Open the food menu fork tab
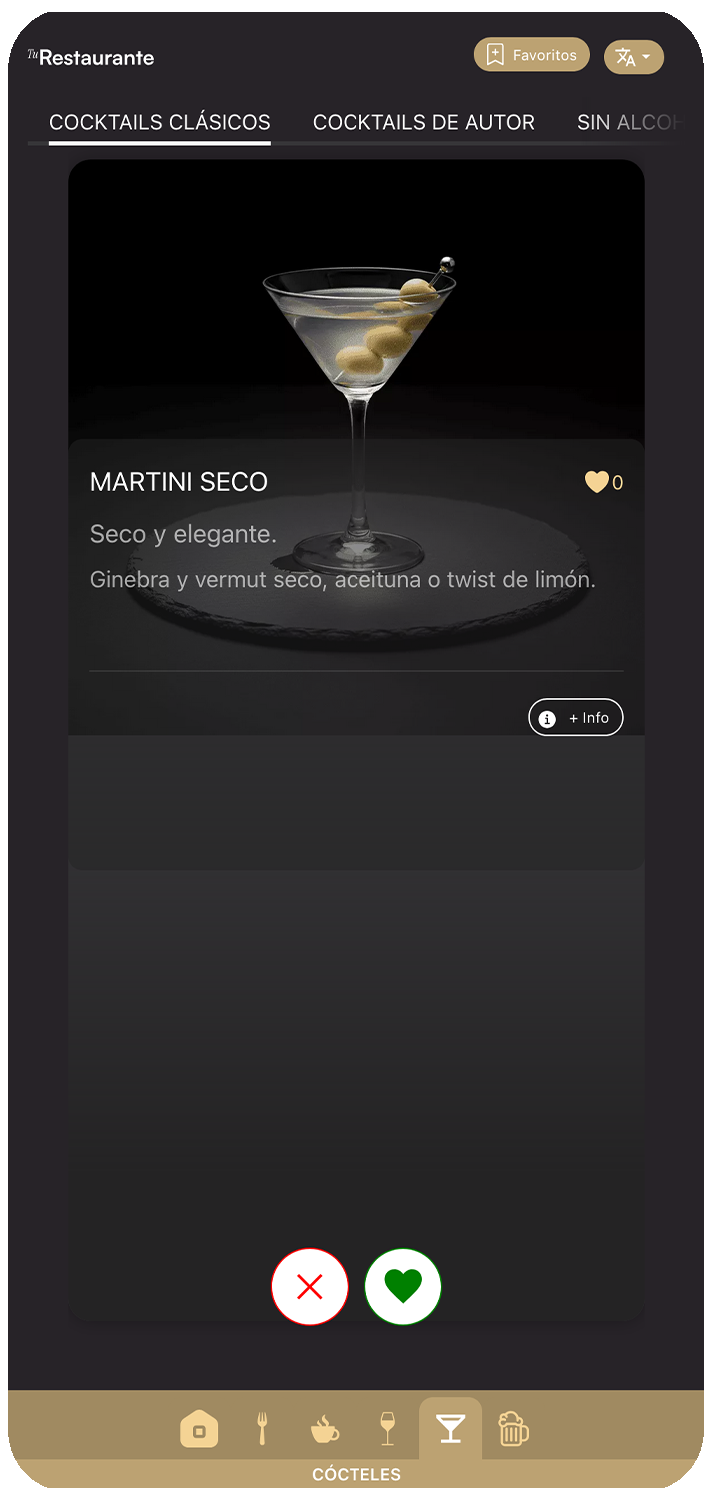This screenshot has height=1500, width=712. [262, 1429]
